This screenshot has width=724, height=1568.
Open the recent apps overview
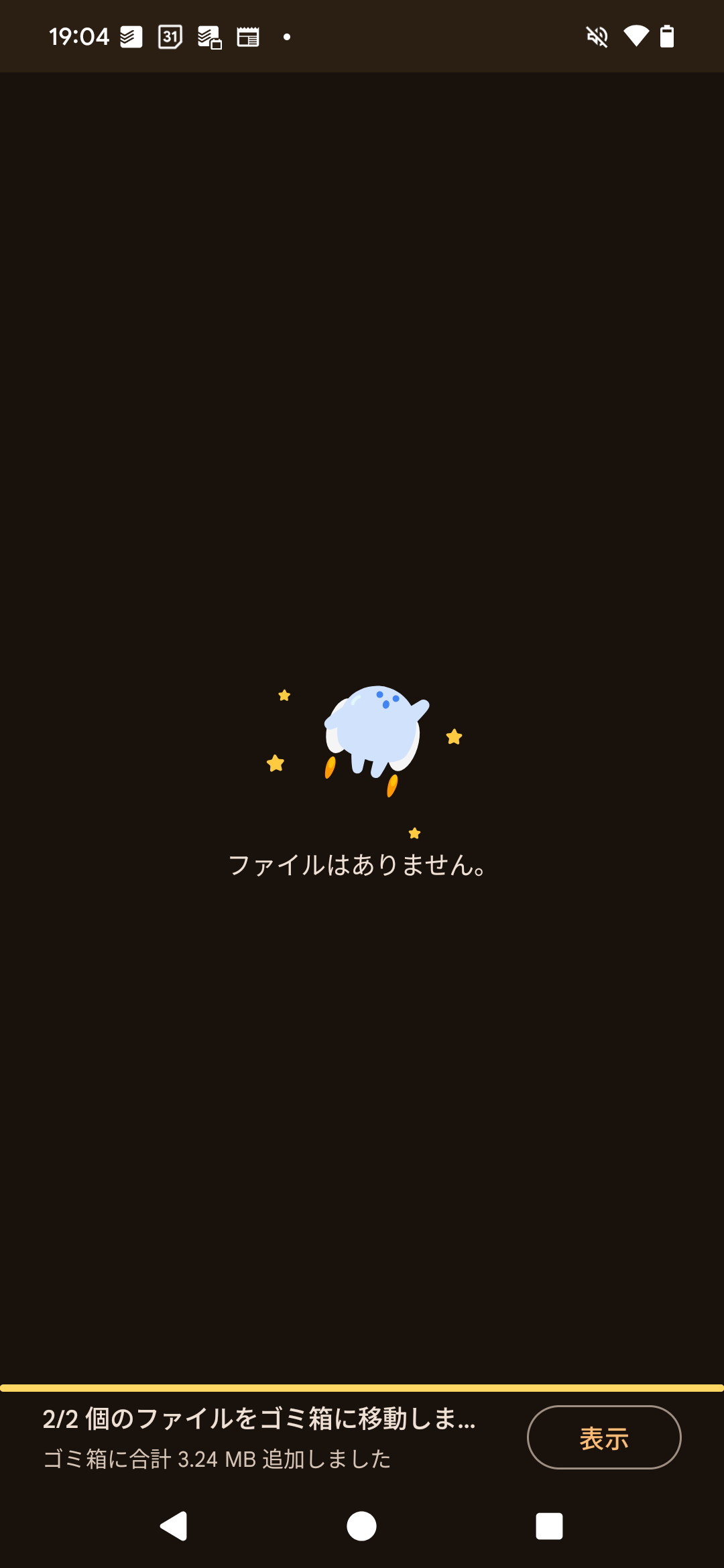click(x=549, y=1526)
